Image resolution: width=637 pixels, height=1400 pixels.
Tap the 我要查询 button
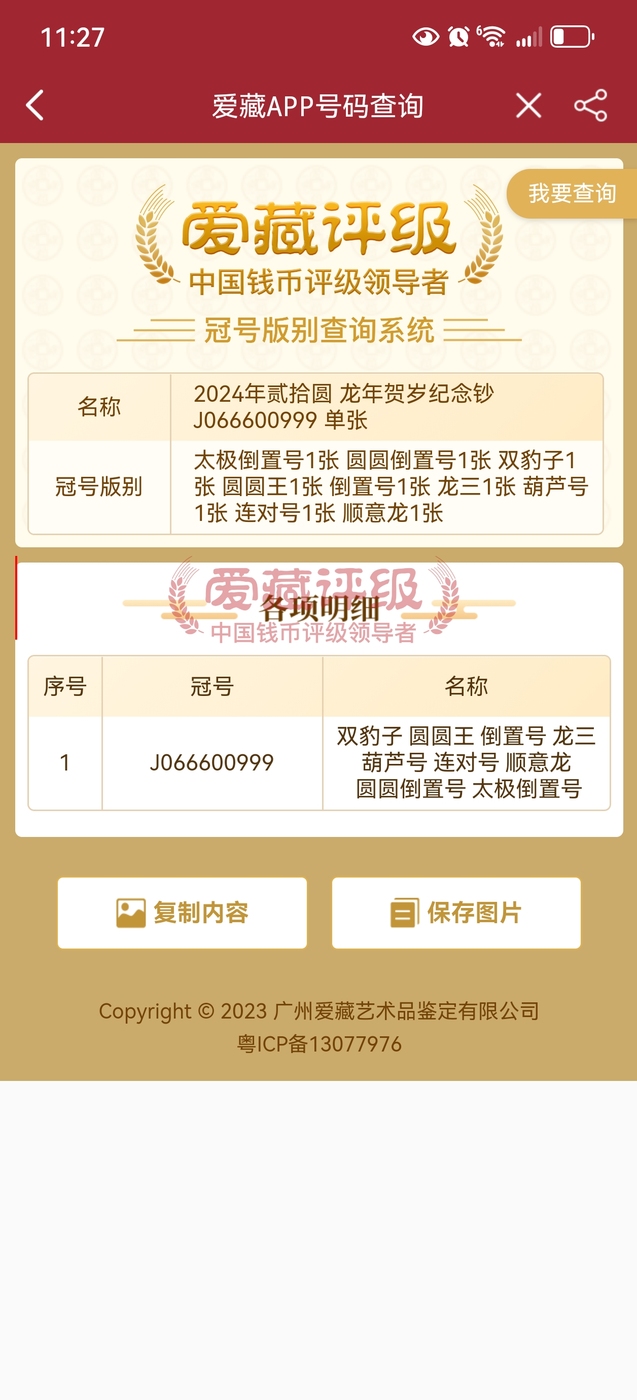571,193
